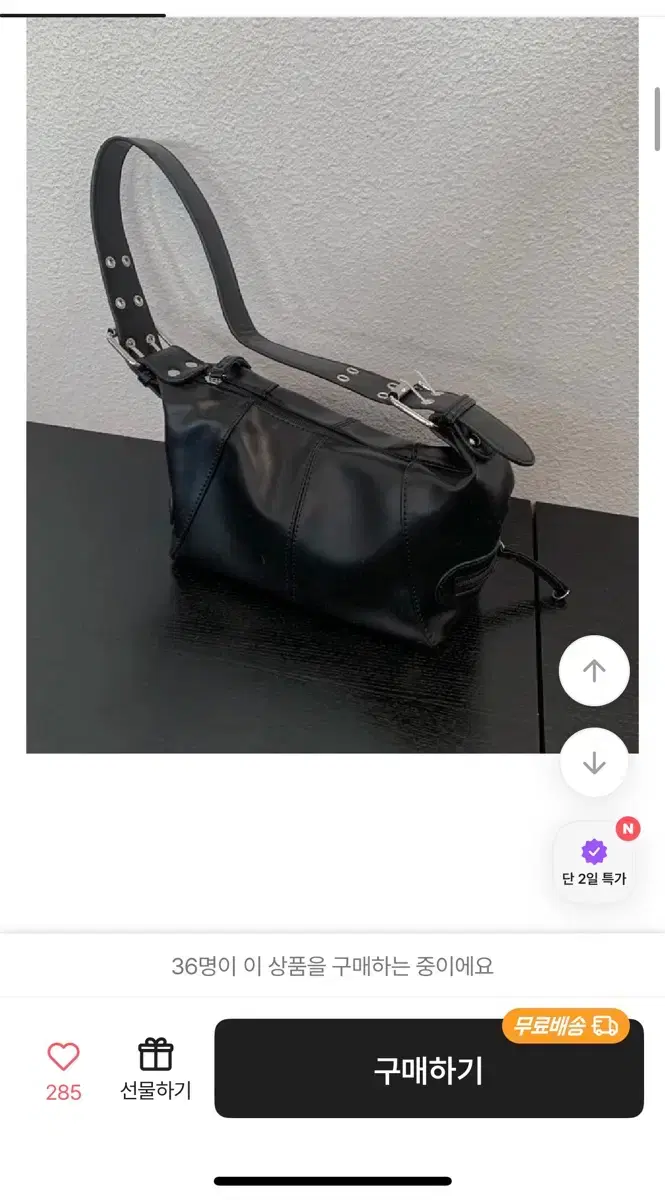This screenshot has width=665, height=1200.
Task: Jump to top with the up arrow
Action: (x=594, y=671)
